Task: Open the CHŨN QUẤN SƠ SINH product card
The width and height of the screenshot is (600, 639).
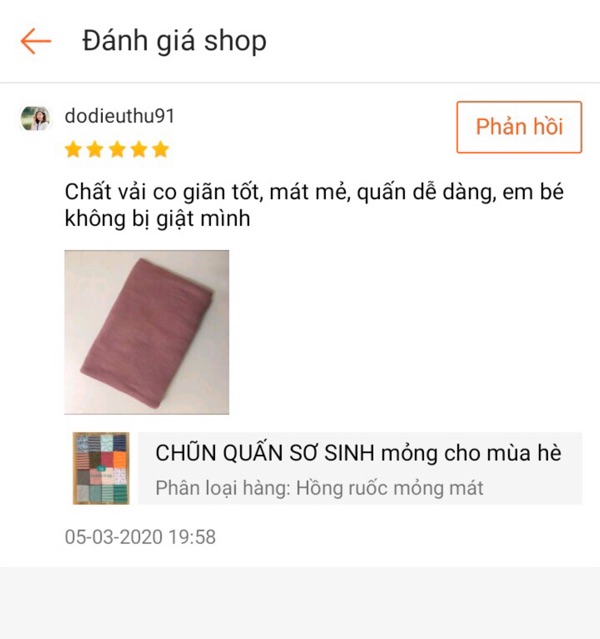Action: click(326, 468)
